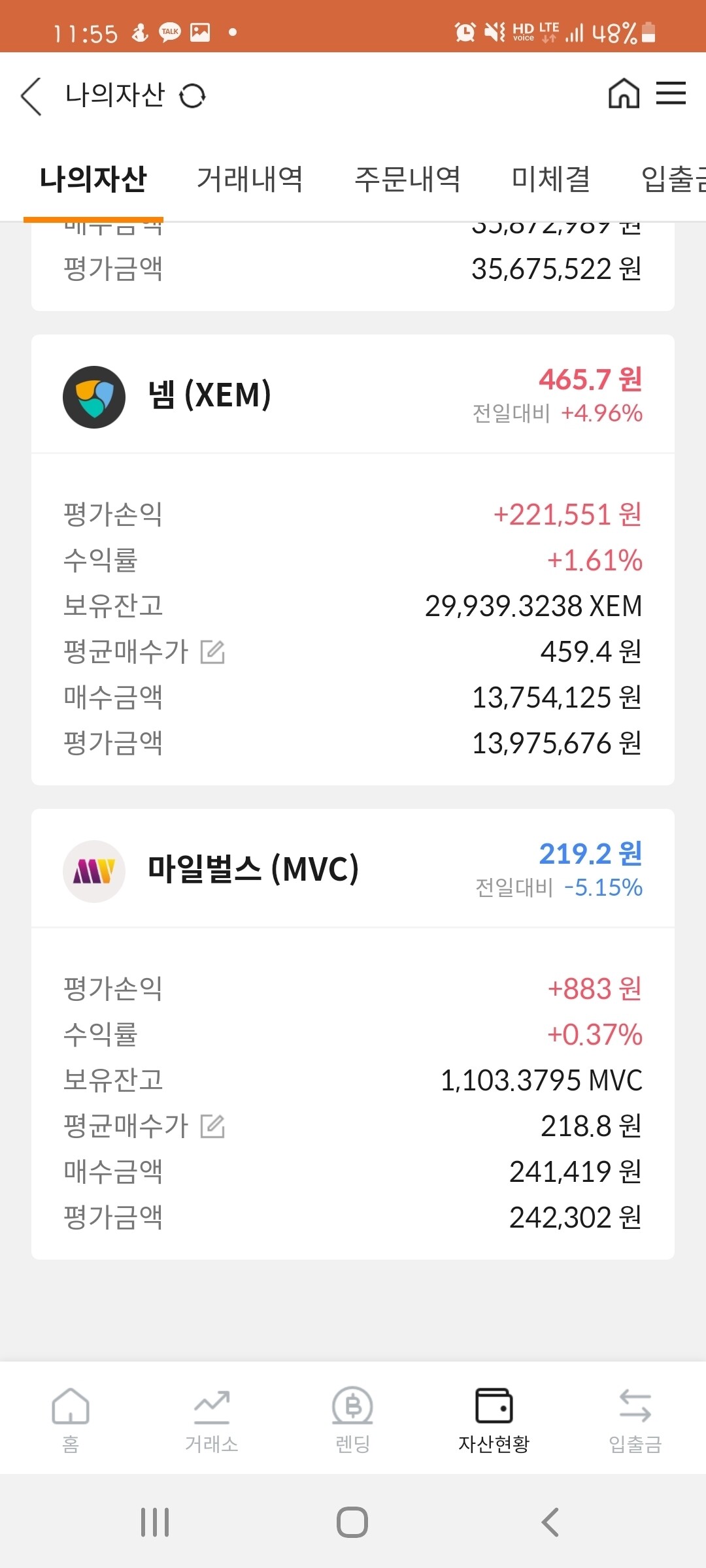Open the 미체결 tab
The height and width of the screenshot is (1568, 706).
(551, 180)
